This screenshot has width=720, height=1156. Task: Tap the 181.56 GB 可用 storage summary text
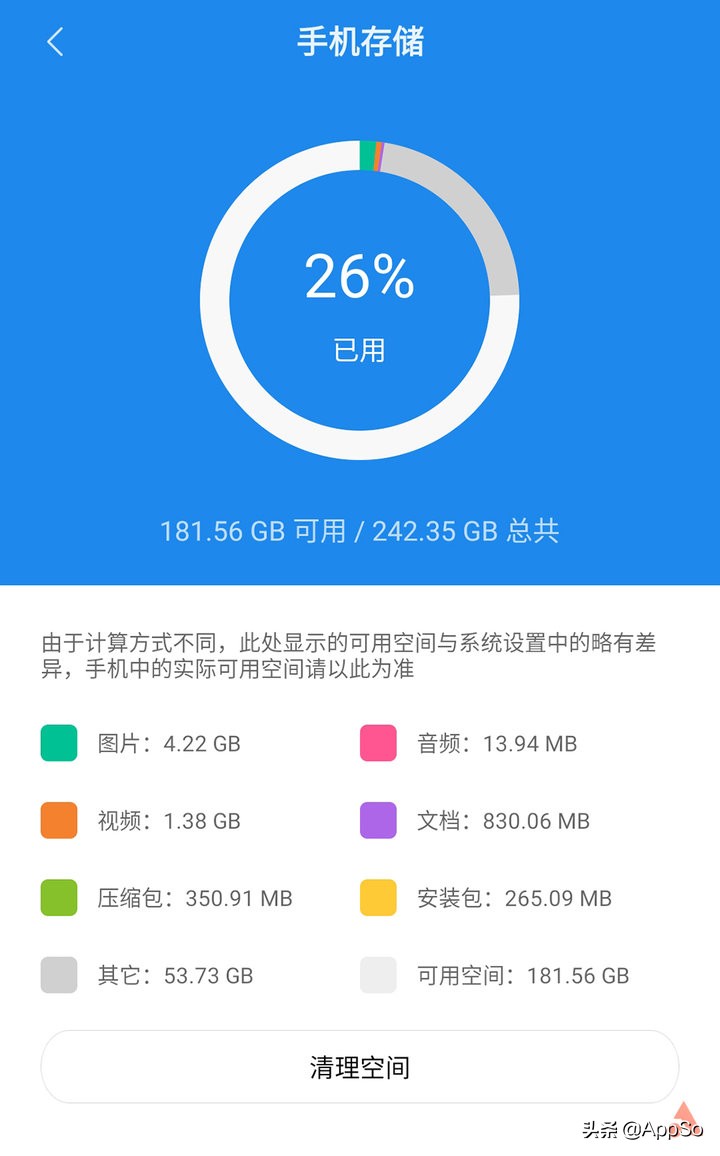(x=360, y=531)
